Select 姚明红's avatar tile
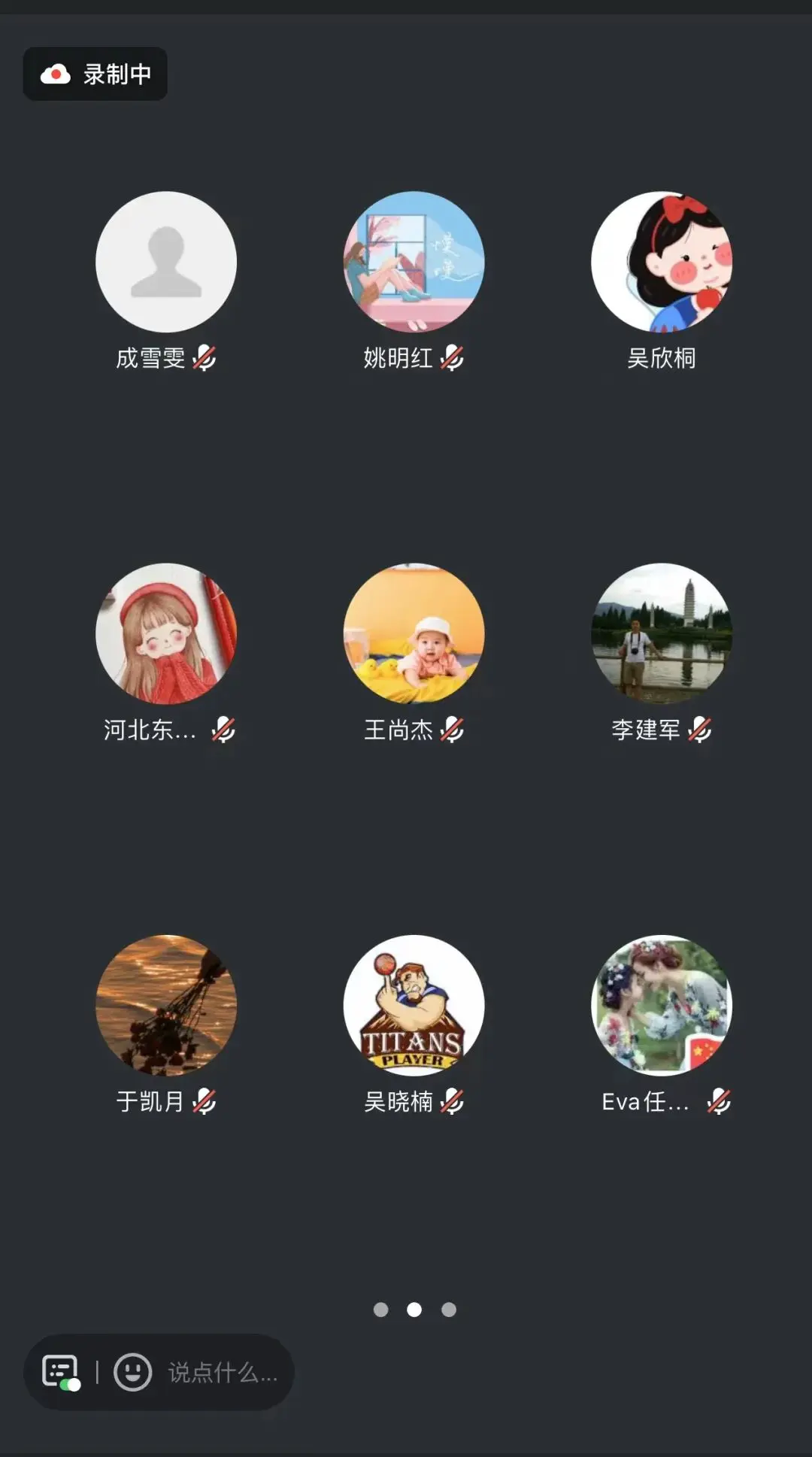The width and height of the screenshot is (812, 1457). [x=414, y=262]
